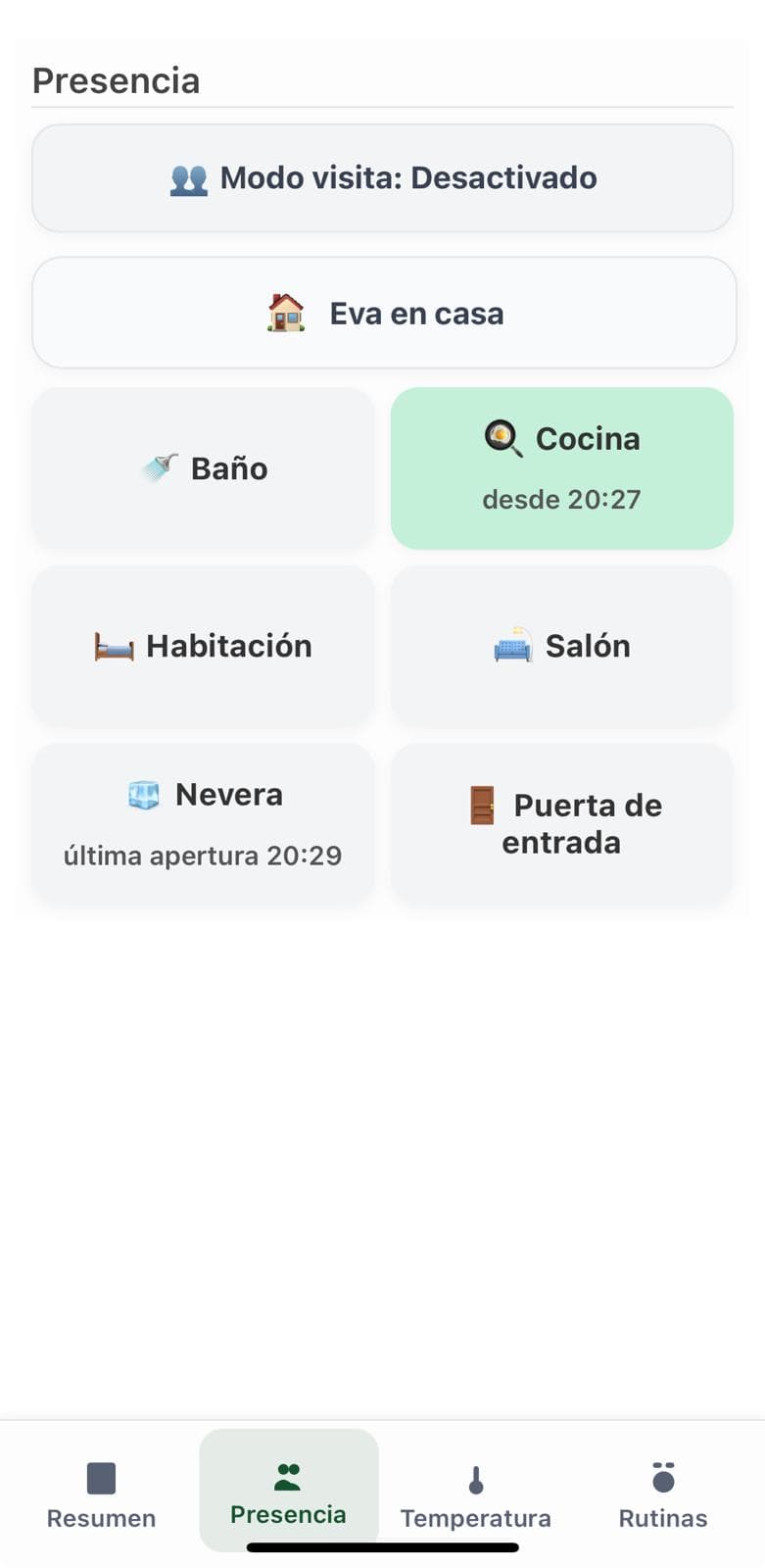Go to the Temperatura tab
The width and height of the screenshot is (765, 1568).
pos(475,1494)
